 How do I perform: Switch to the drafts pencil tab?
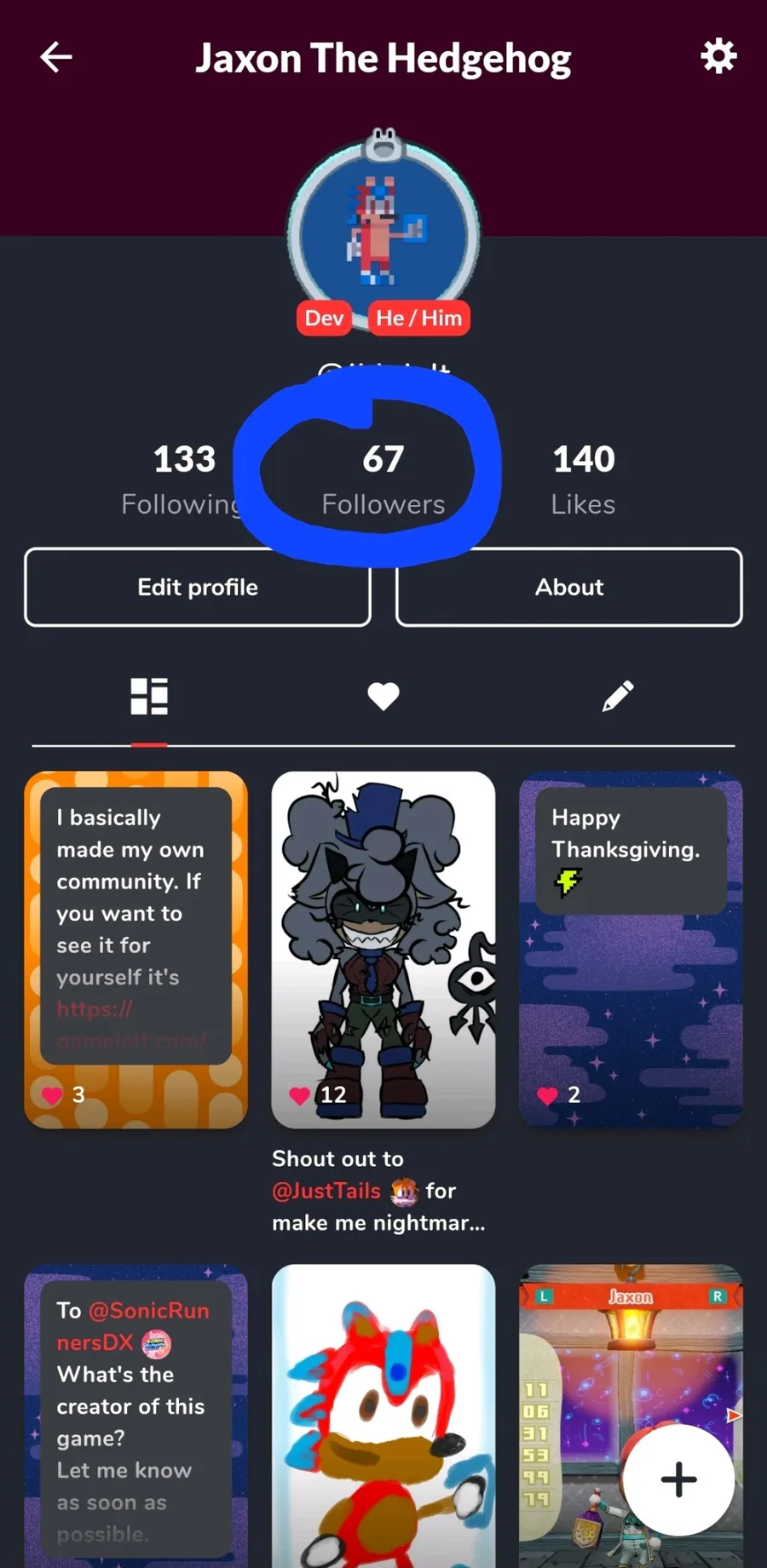(618, 697)
